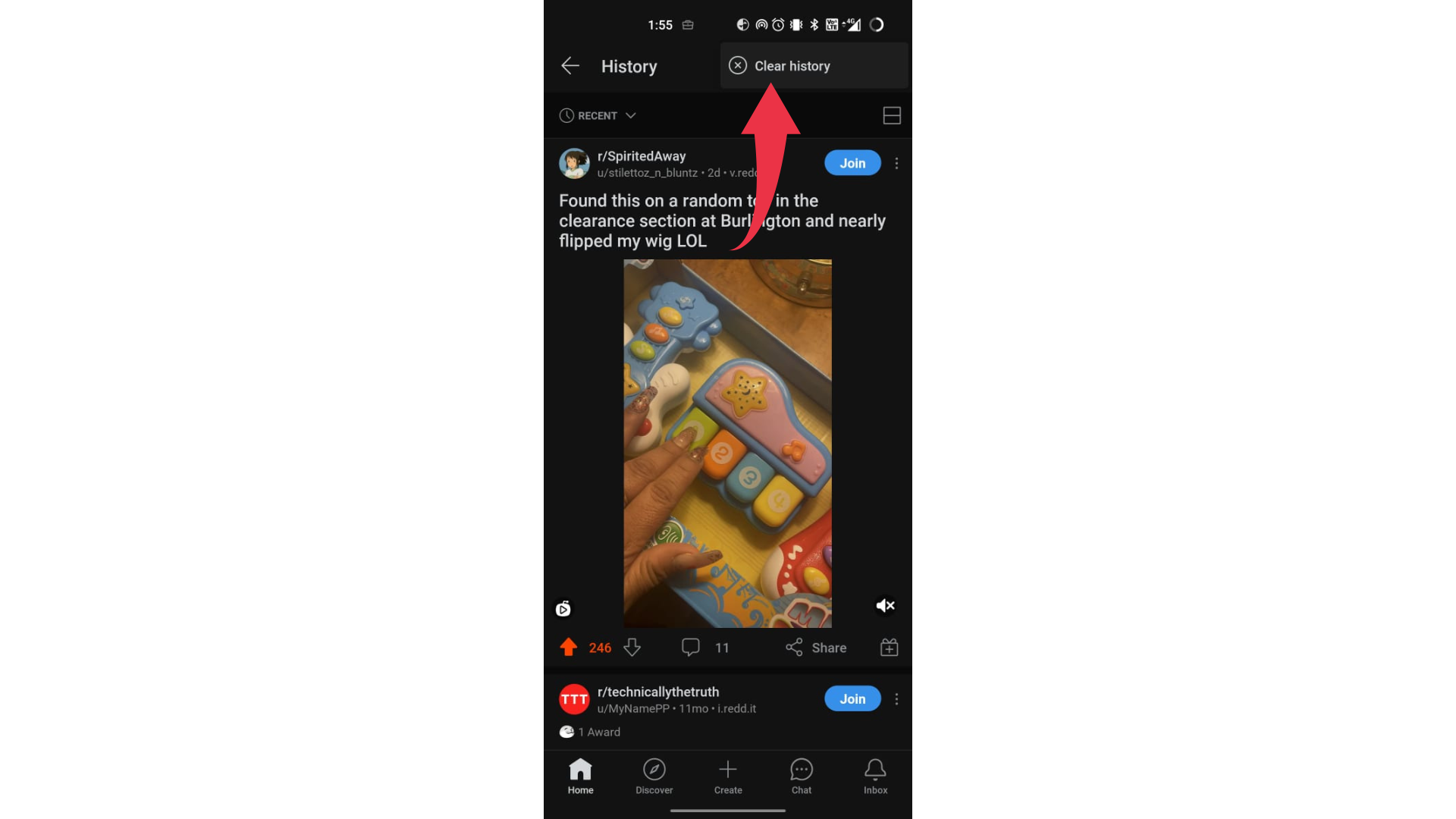
Task: Open the r/SpiritedAway video post
Action: [x=726, y=444]
